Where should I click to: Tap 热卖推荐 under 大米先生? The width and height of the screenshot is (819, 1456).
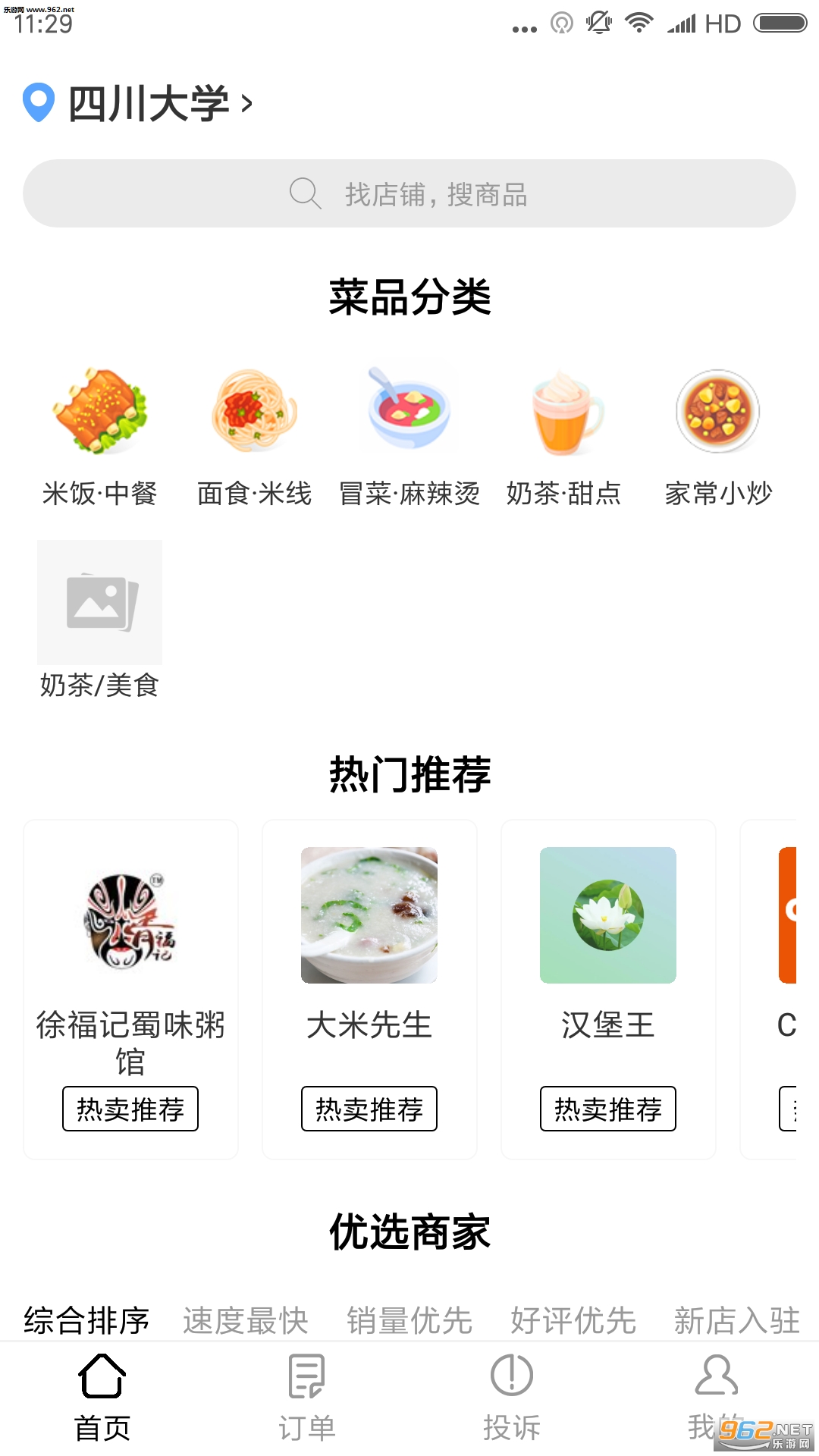click(369, 1109)
